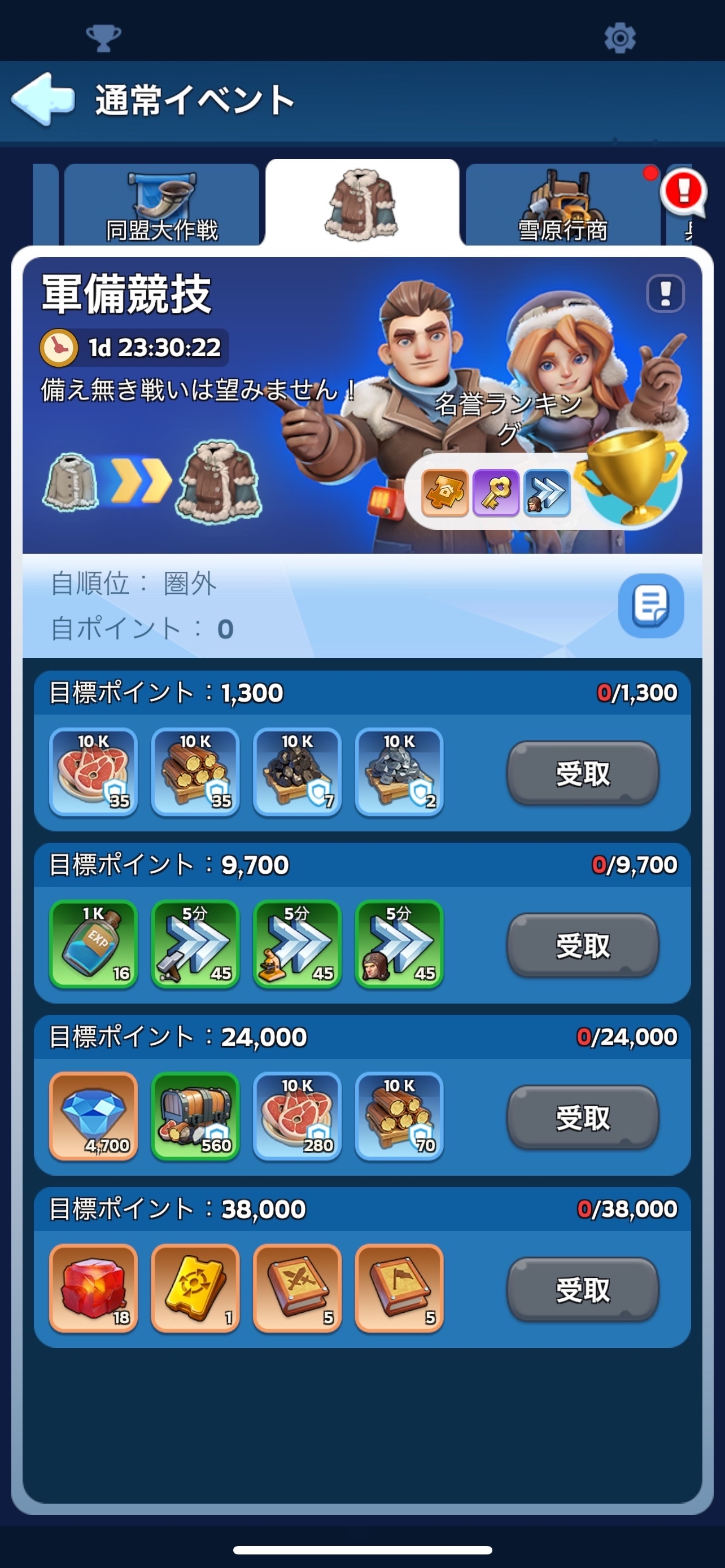The height and width of the screenshot is (1568, 725).
Task: View the 4,700 diamond reward item
Action: pyautogui.click(x=93, y=1116)
